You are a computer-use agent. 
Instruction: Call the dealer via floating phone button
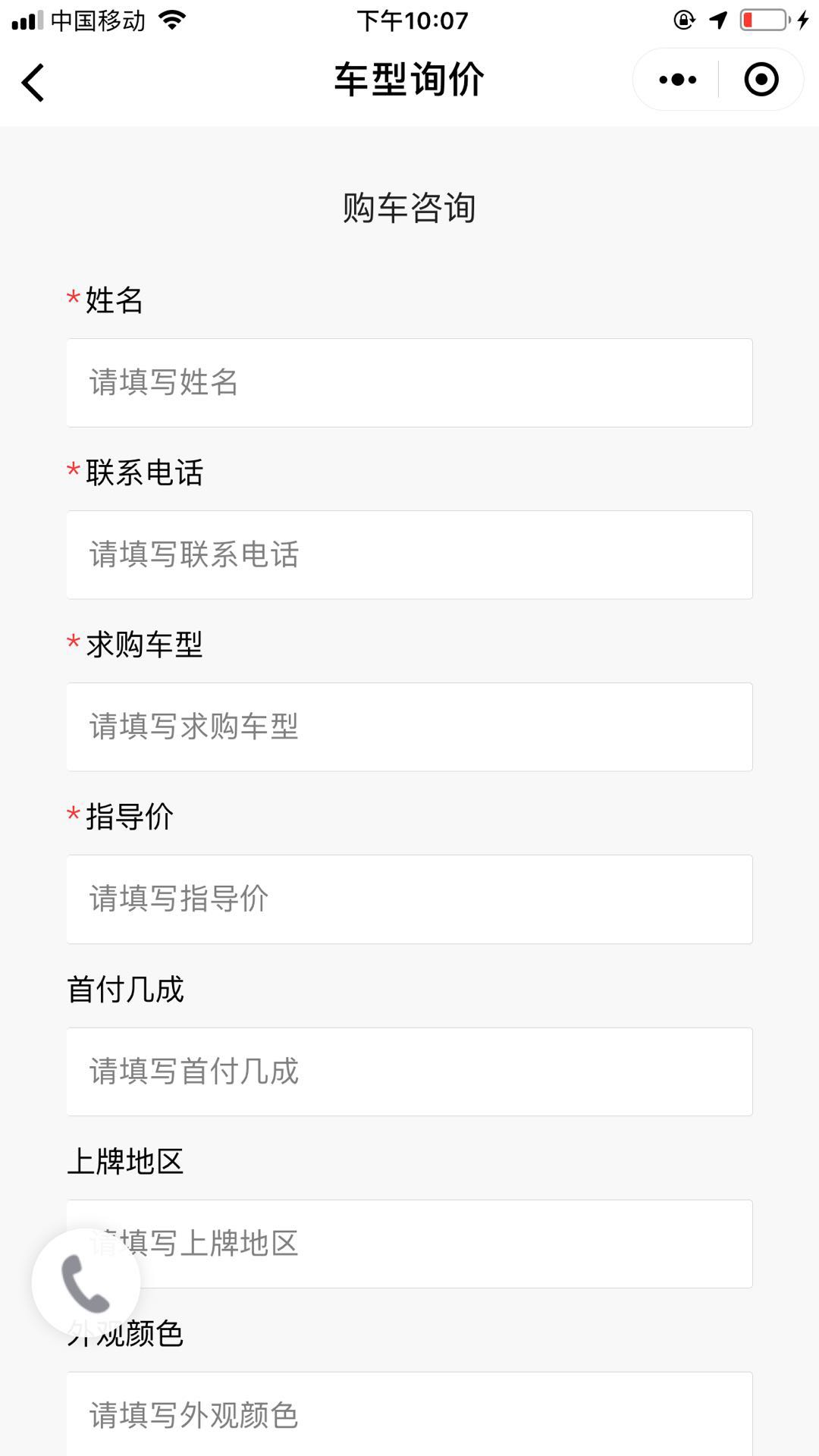(x=86, y=1283)
